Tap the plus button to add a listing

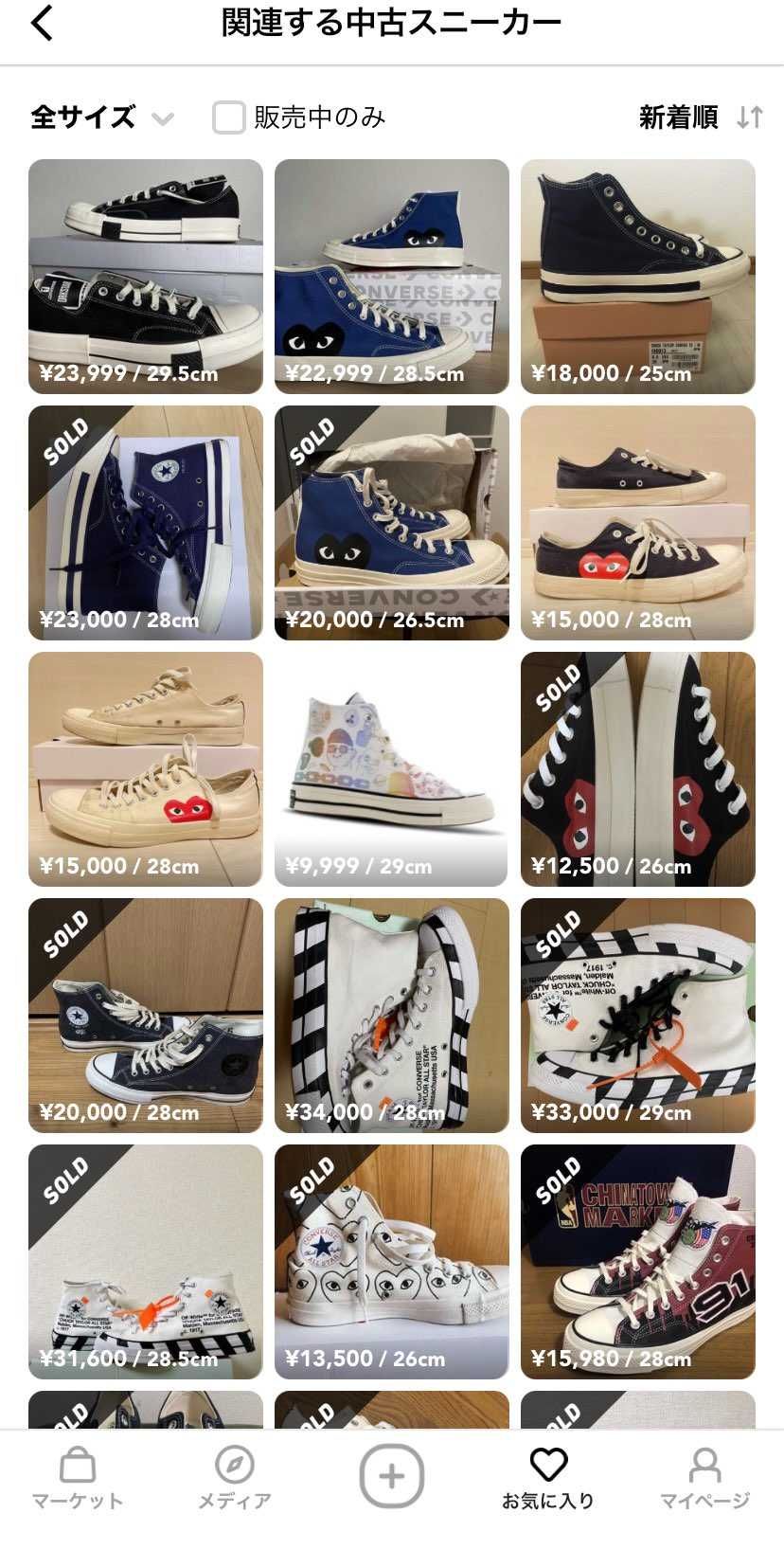[391, 1475]
